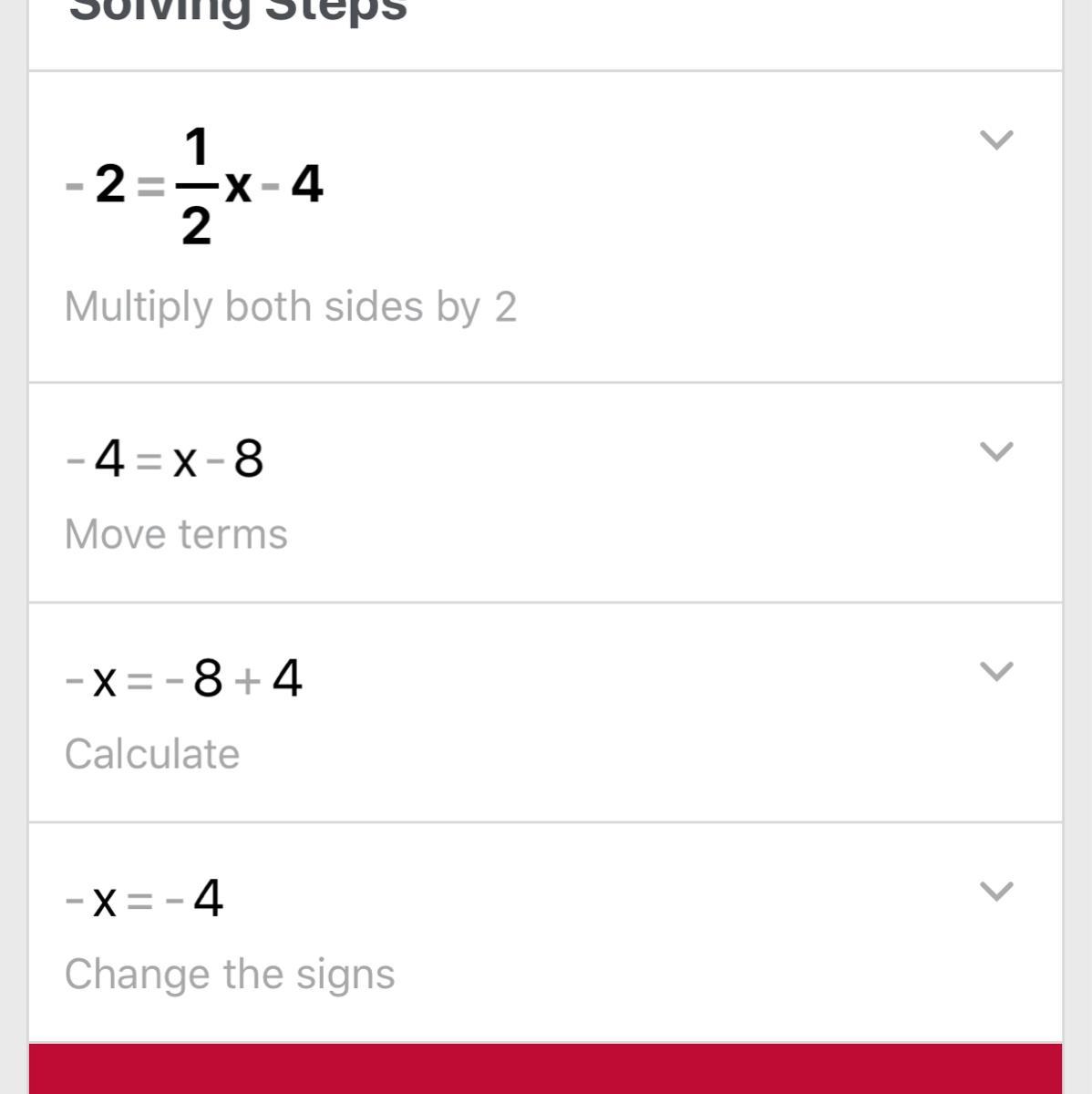Expand the "Multiply both sides by 2" step
This screenshot has width=1092, height=1094.
[x=995, y=140]
